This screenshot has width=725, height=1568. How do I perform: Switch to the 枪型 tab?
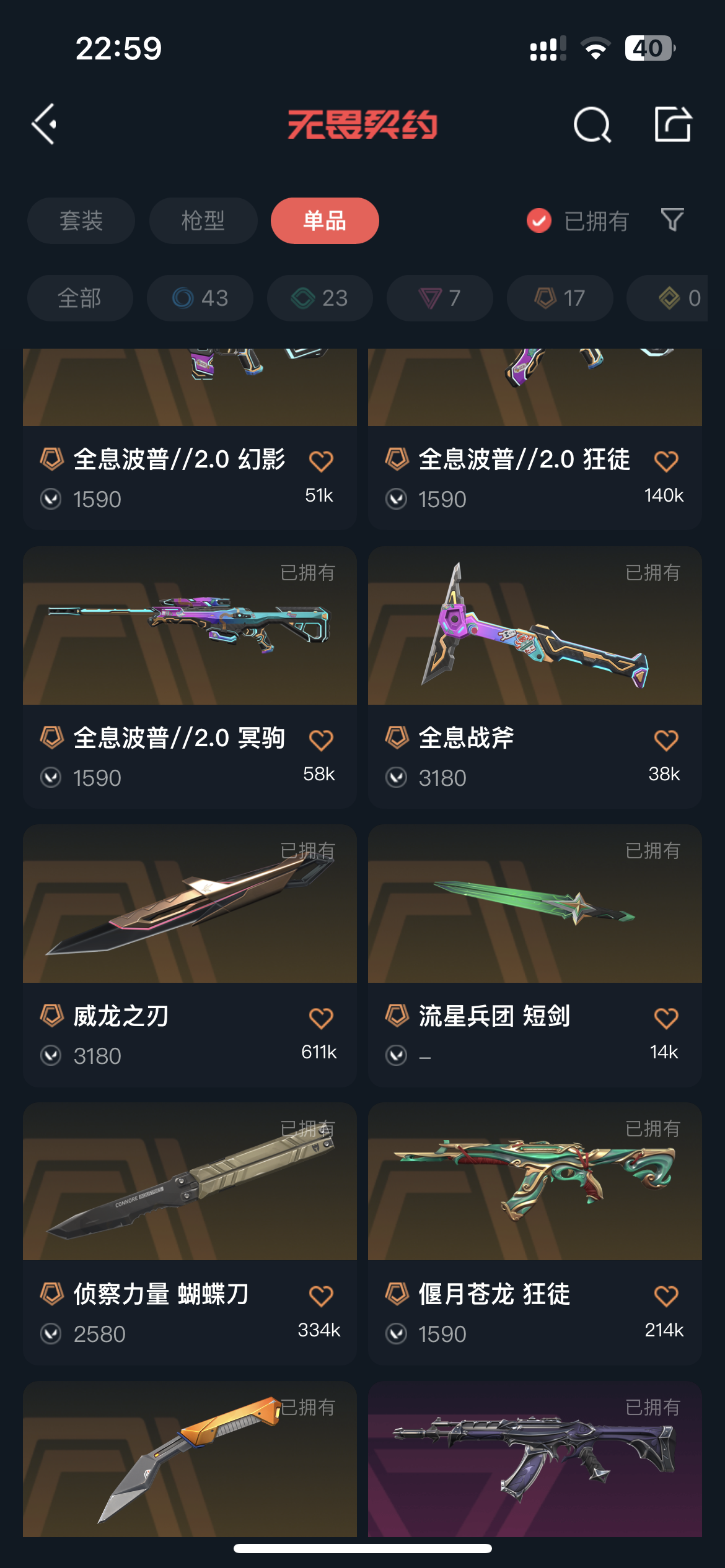pos(203,221)
